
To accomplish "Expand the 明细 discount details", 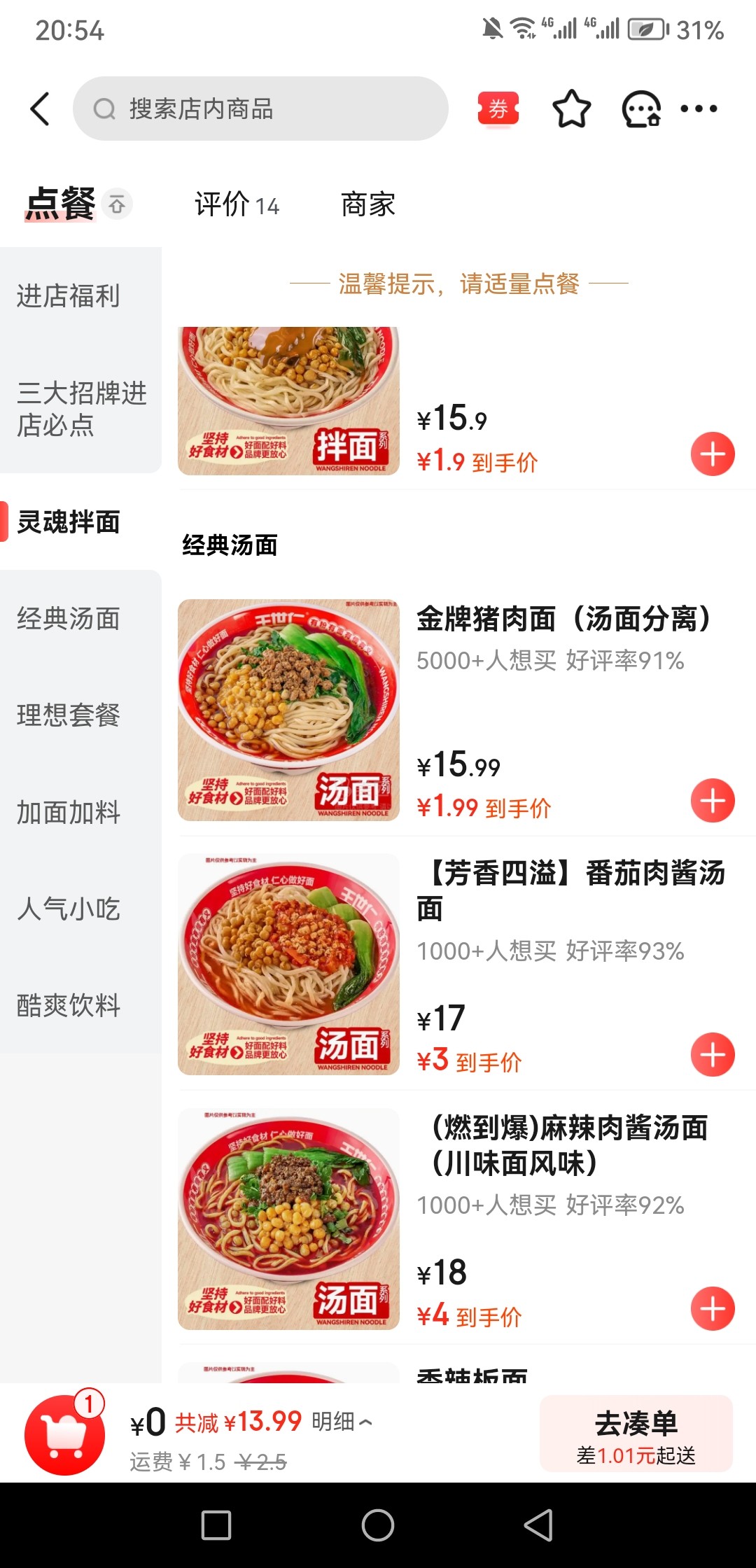I will 342,1422.
